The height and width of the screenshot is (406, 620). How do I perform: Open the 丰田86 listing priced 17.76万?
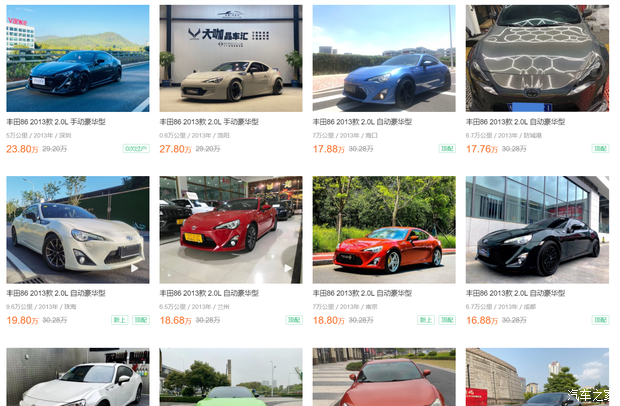tap(537, 58)
